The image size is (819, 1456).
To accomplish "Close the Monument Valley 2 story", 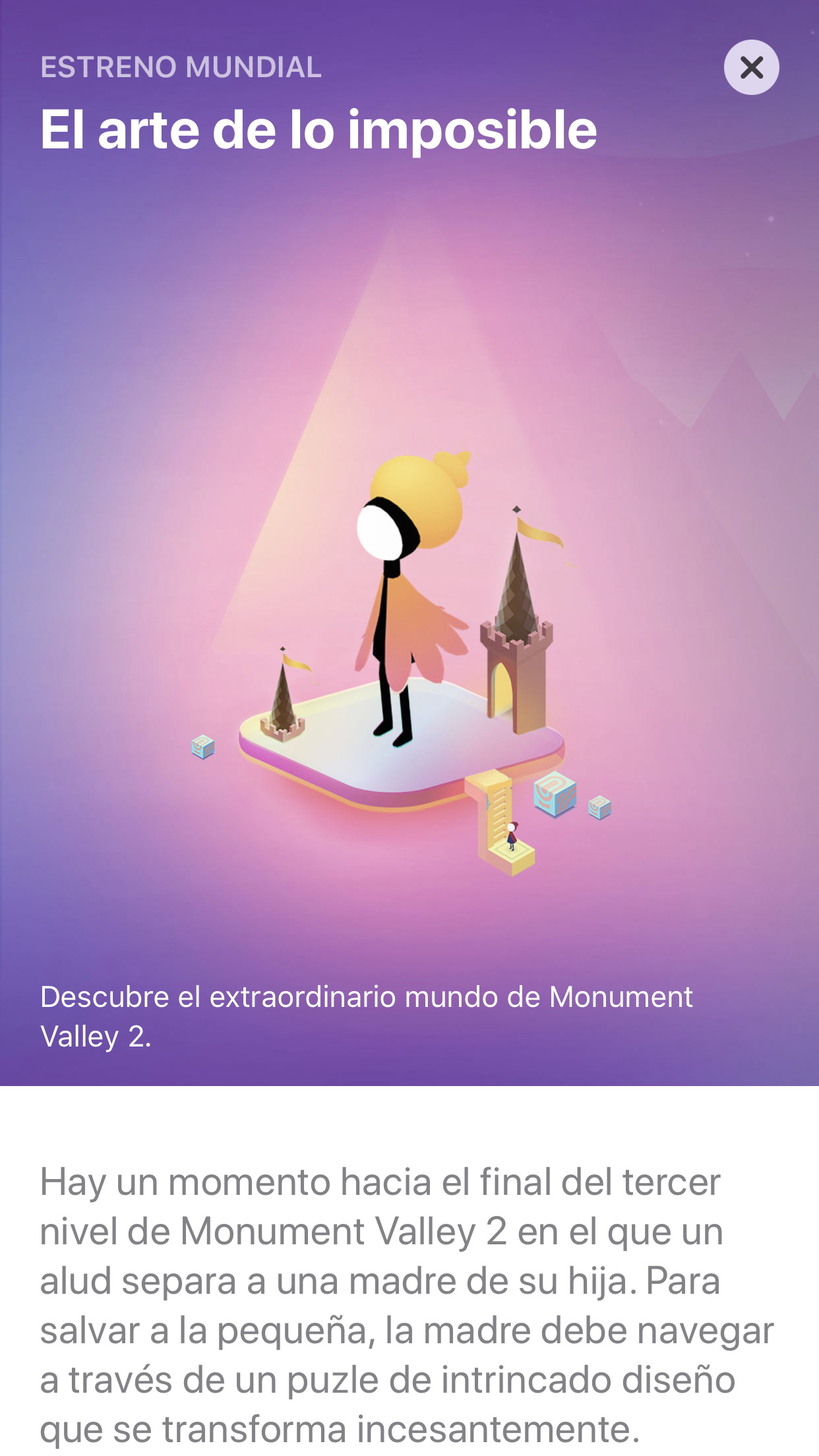I will pos(751,67).
